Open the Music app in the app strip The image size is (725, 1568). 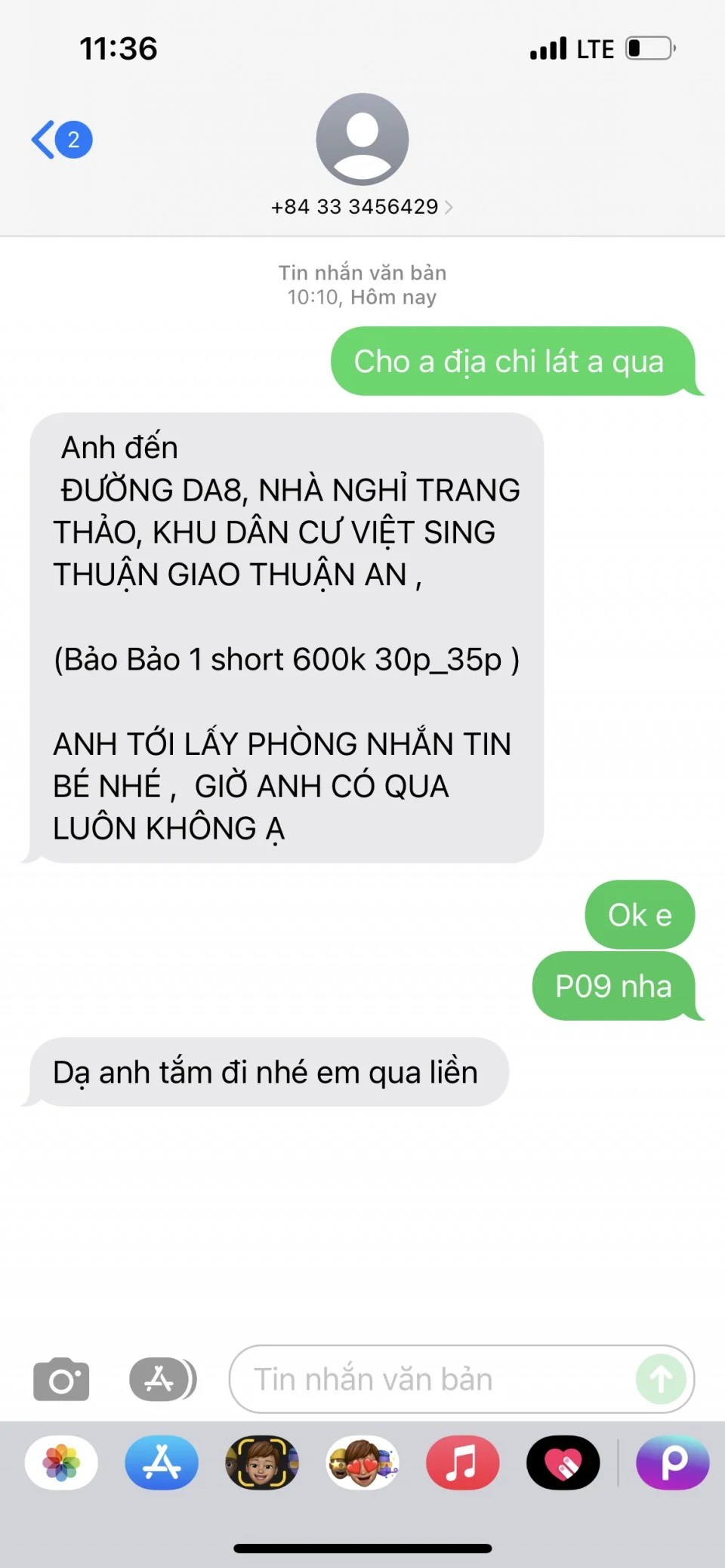pos(462,1462)
